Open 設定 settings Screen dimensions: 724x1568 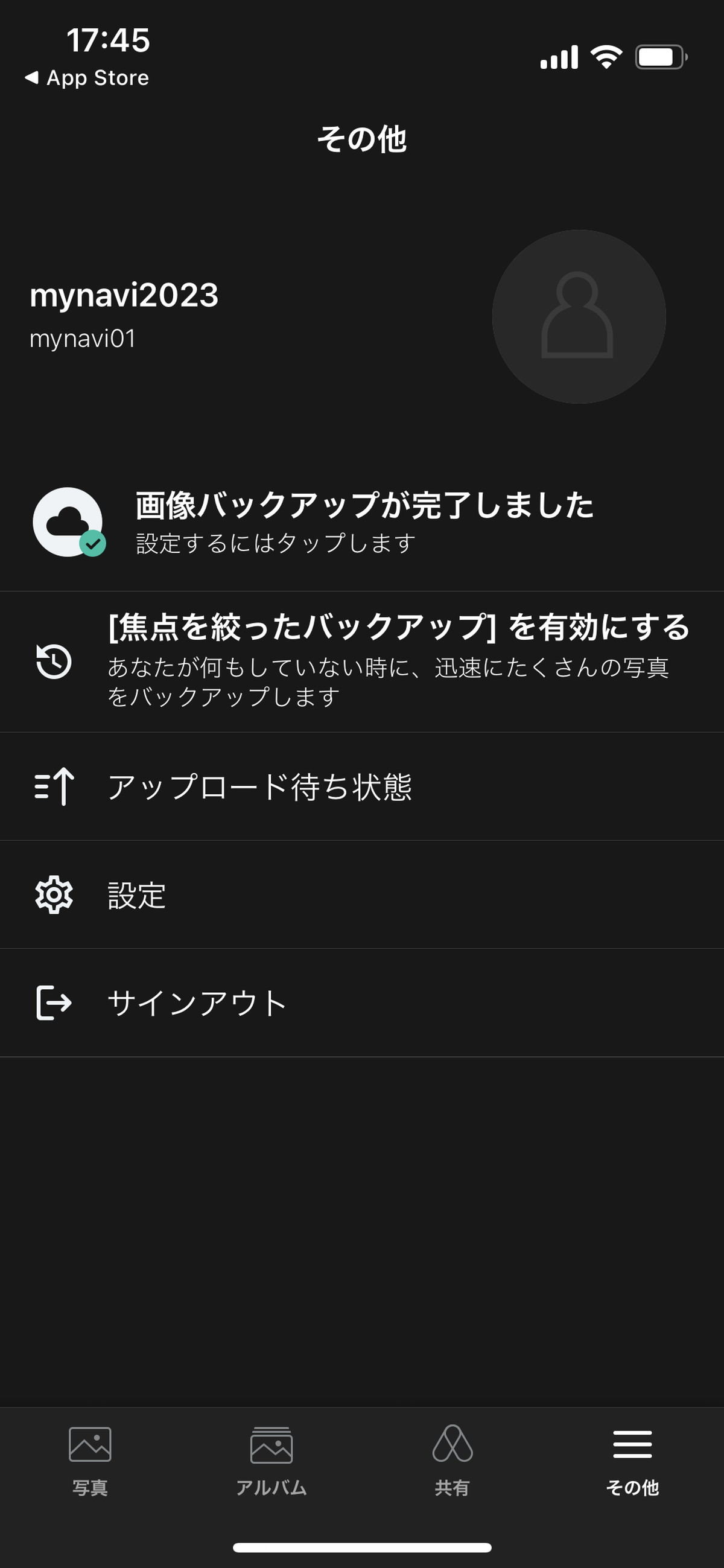[x=362, y=895]
